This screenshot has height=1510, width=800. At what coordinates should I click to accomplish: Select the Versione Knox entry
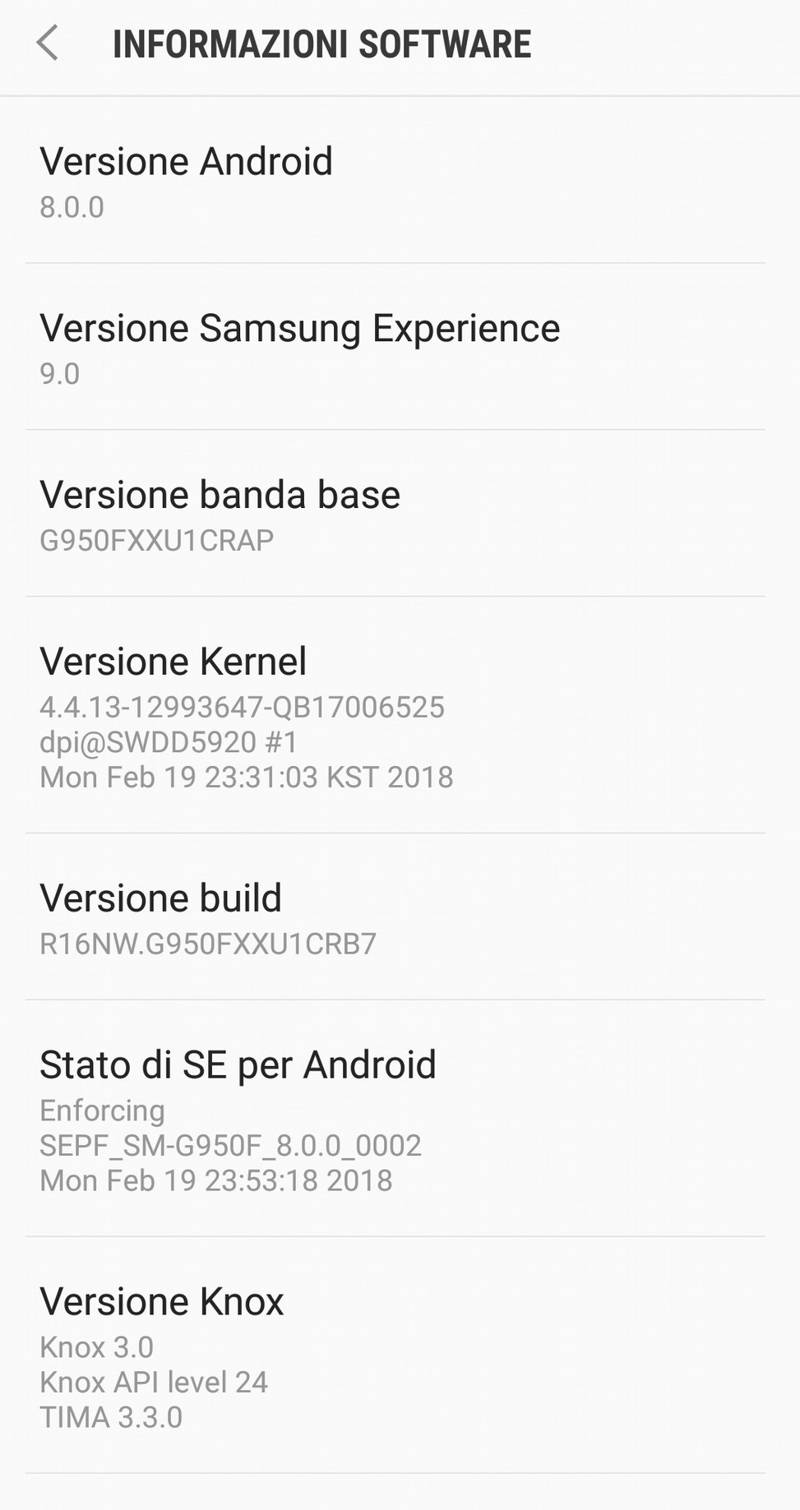[x=161, y=1301]
